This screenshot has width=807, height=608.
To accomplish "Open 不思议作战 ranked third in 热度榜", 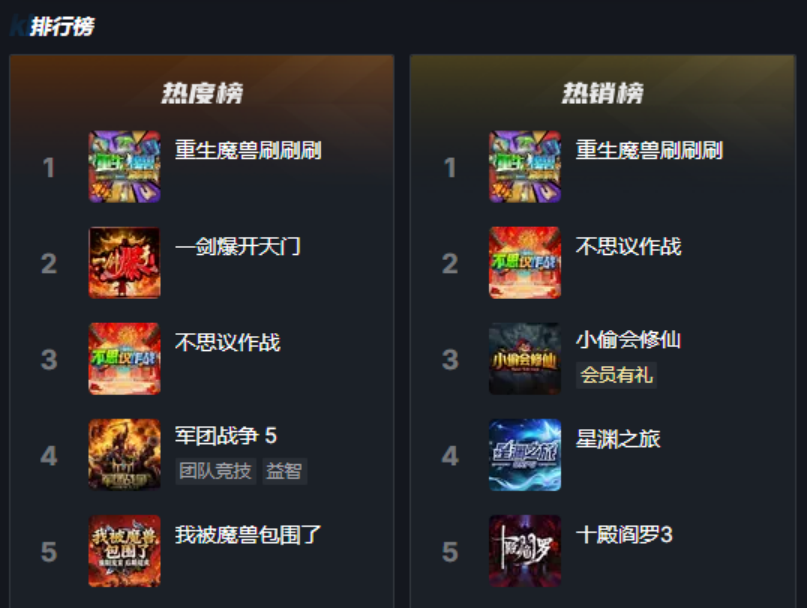I will 228,343.
